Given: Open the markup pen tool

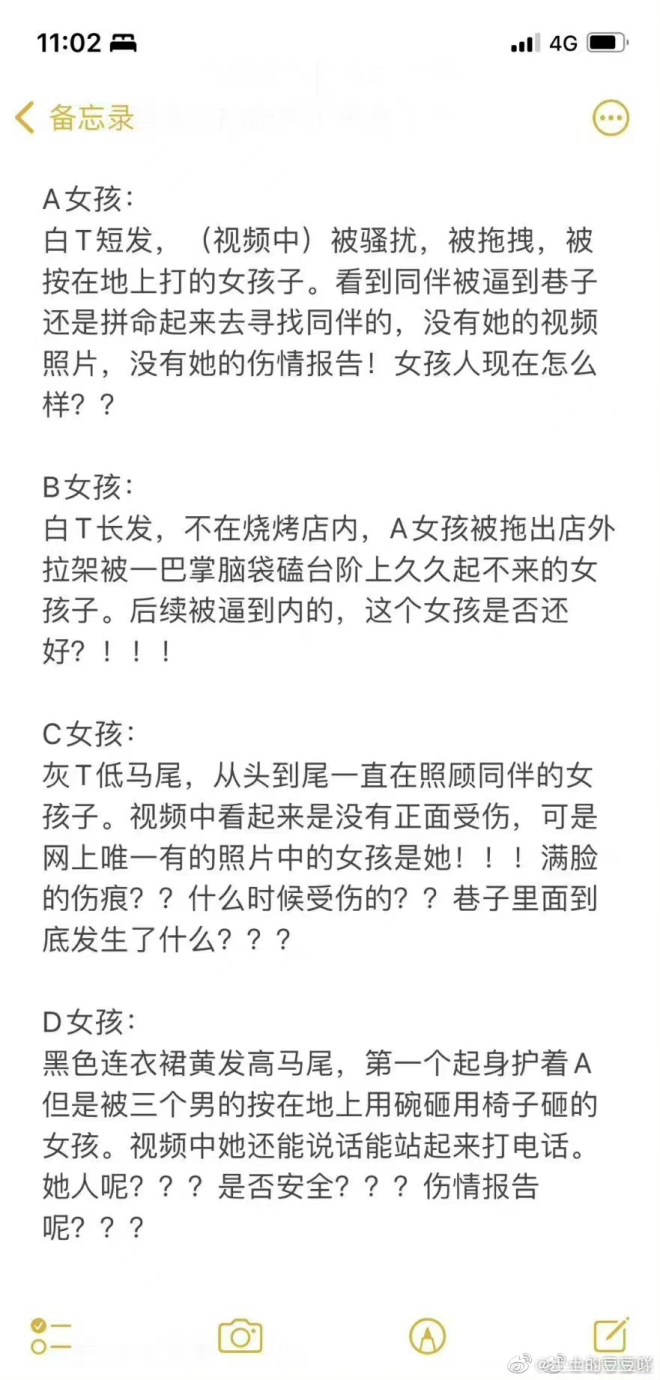Looking at the screenshot, I should [x=428, y=1335].
